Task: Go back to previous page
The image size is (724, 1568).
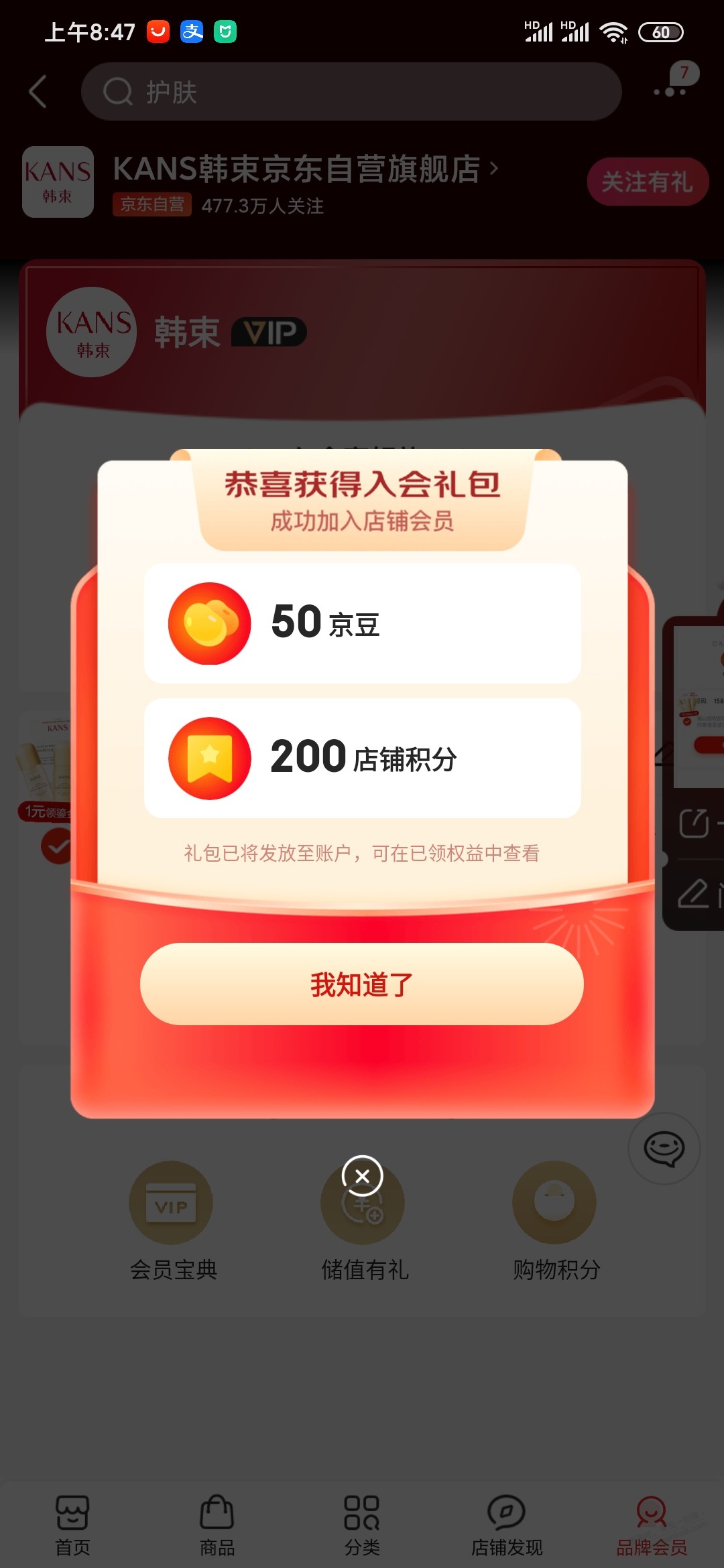Action: (38, 92)
